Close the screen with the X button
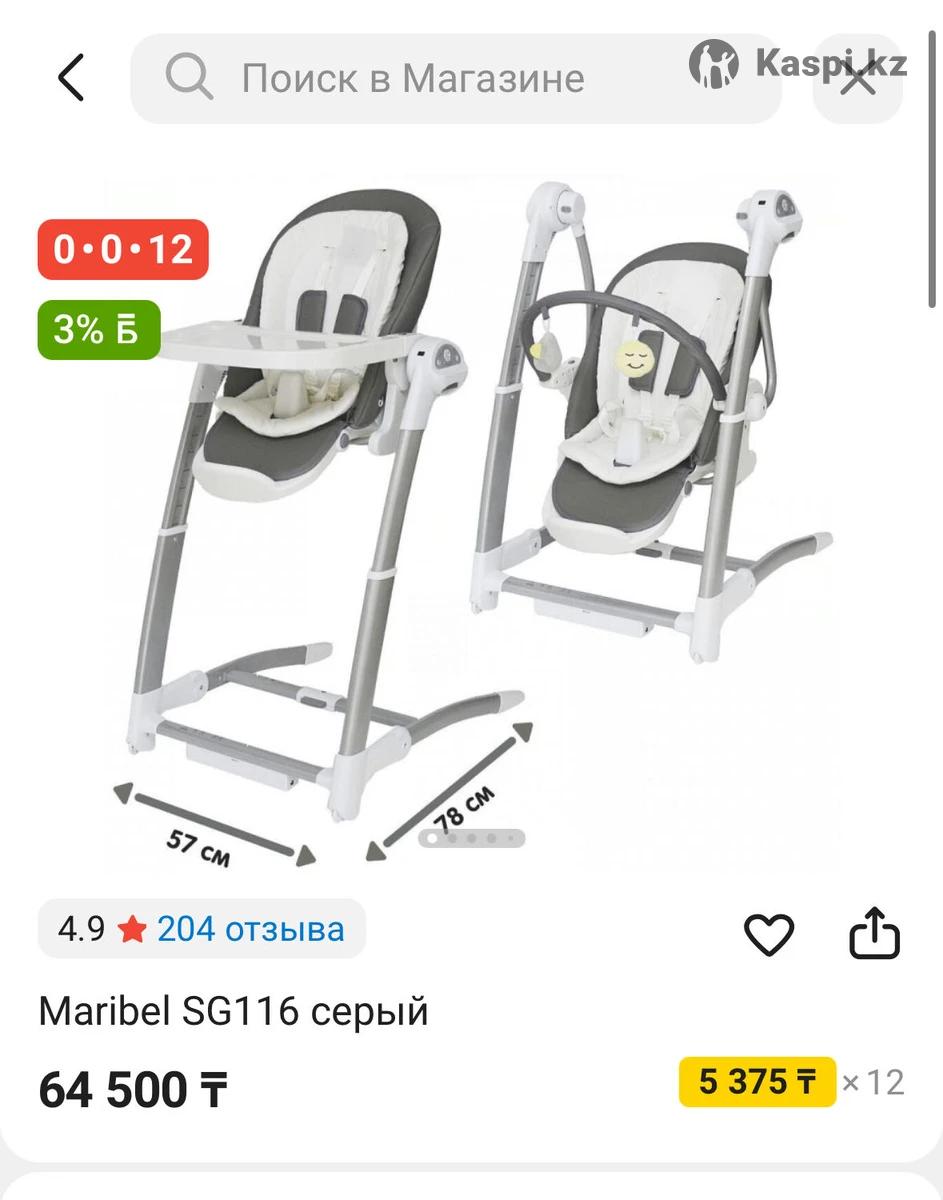Viewport: 943px width, 1200px height. [x=858, y=80]
